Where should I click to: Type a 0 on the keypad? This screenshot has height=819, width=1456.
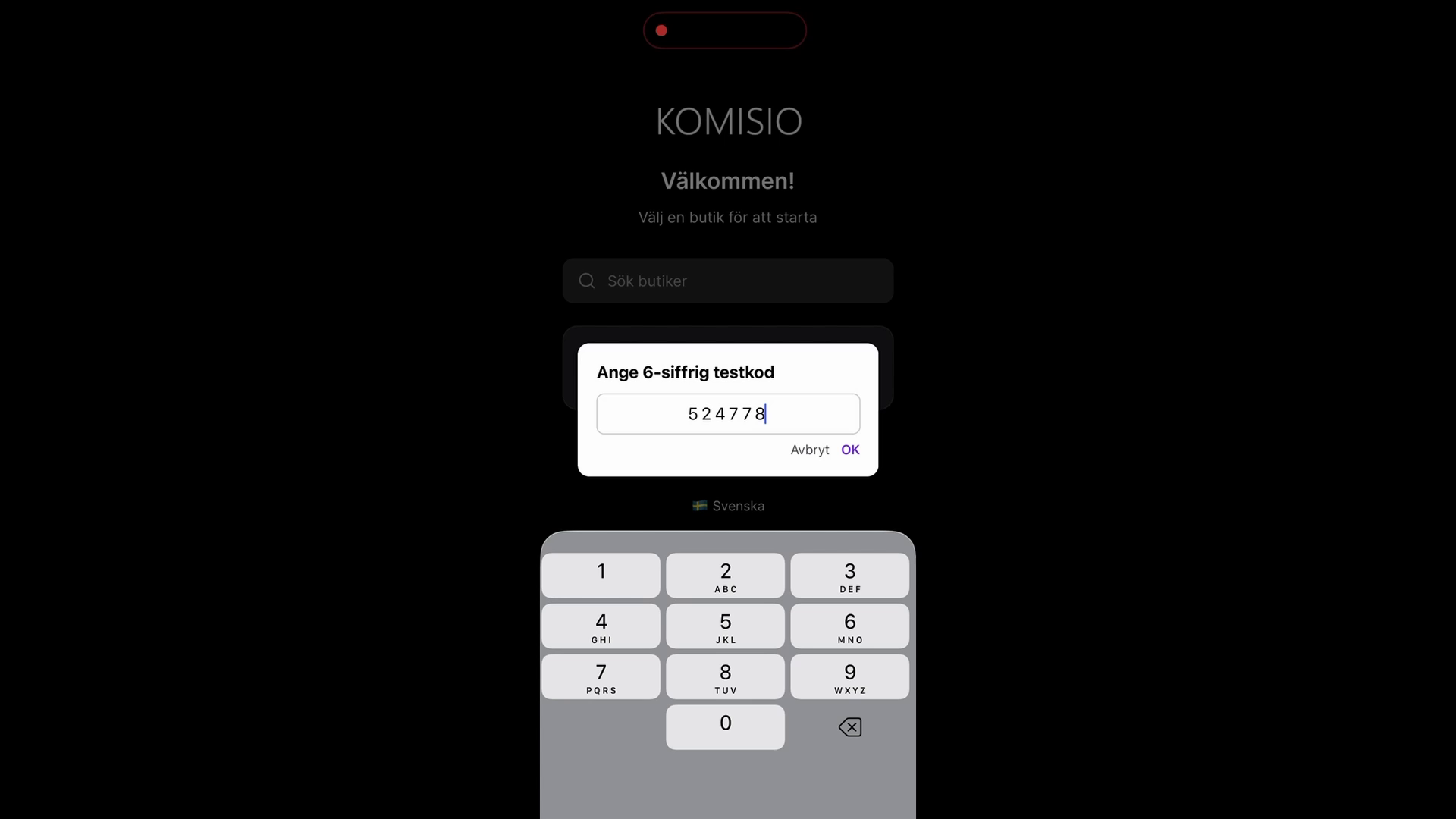(725, 727)
